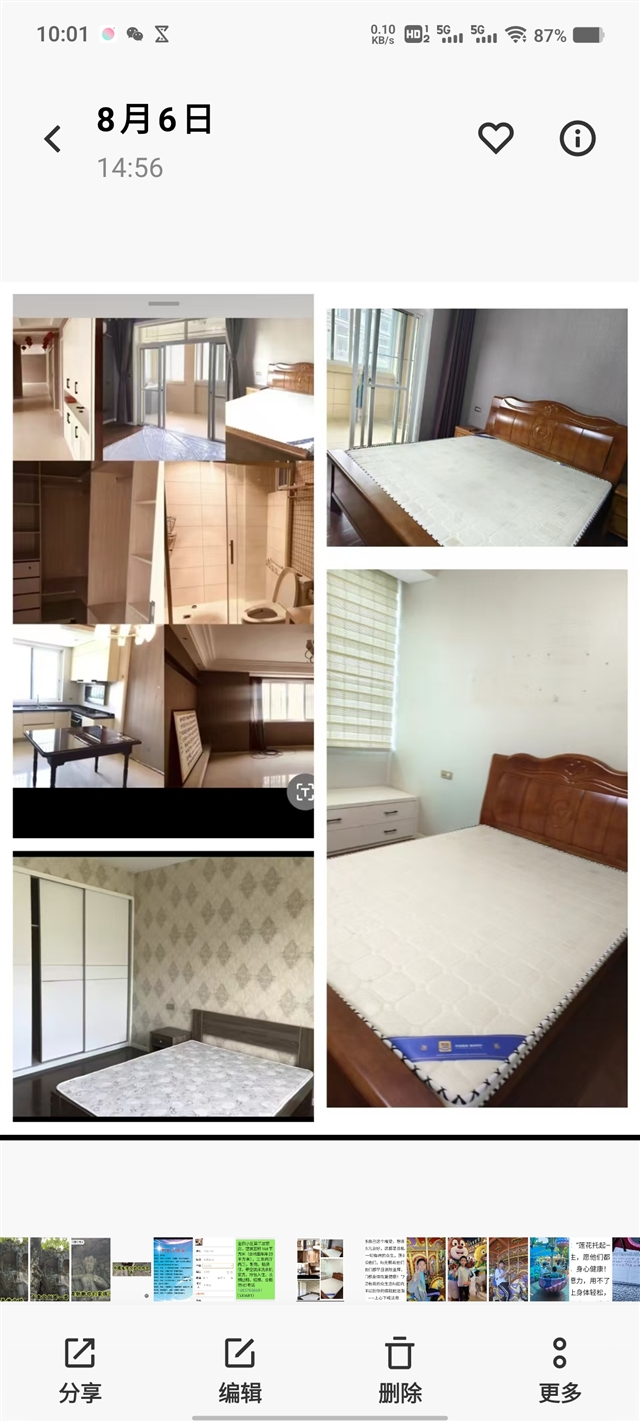Open photo details info icon
The image size is (640, 1422).
point(577,138)
